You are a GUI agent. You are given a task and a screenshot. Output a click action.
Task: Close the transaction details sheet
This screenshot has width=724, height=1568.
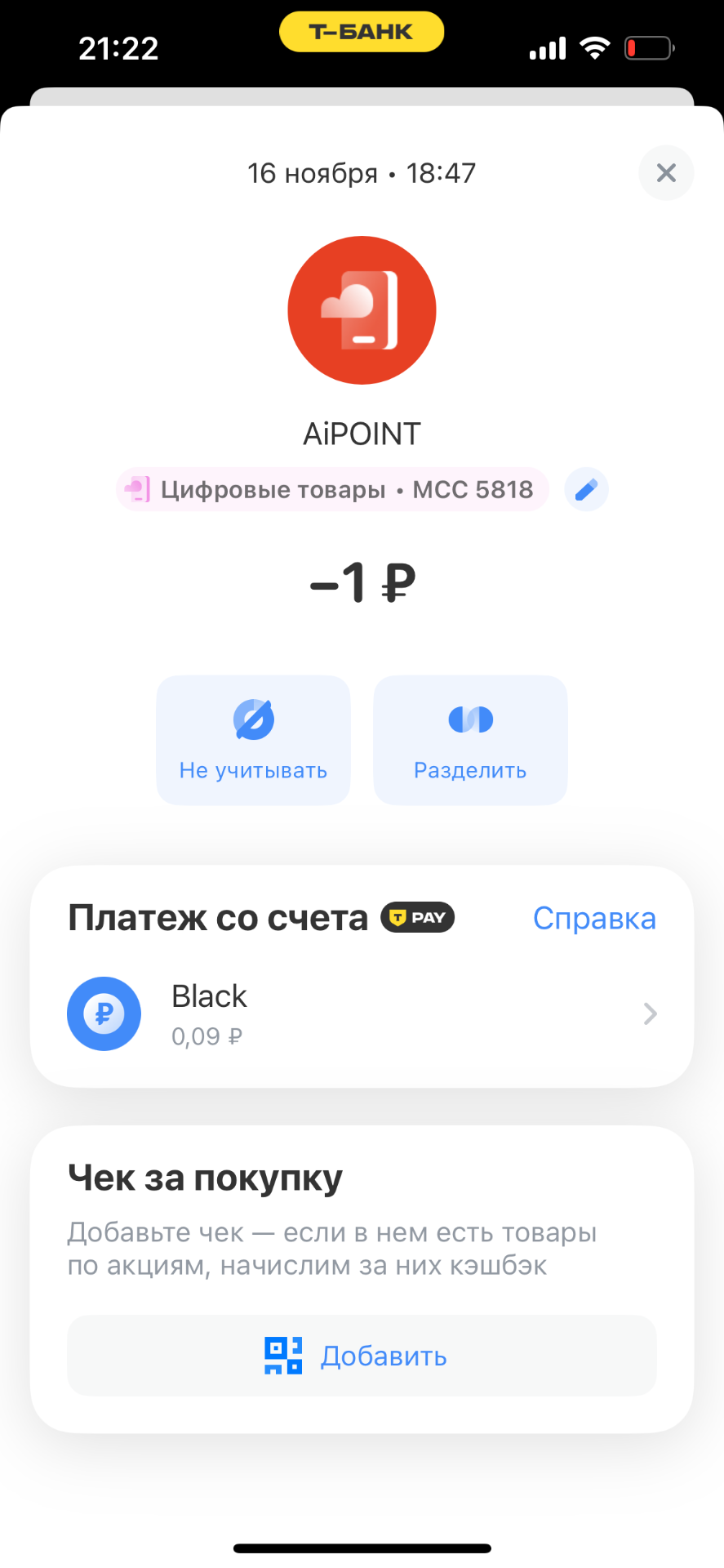666,173
